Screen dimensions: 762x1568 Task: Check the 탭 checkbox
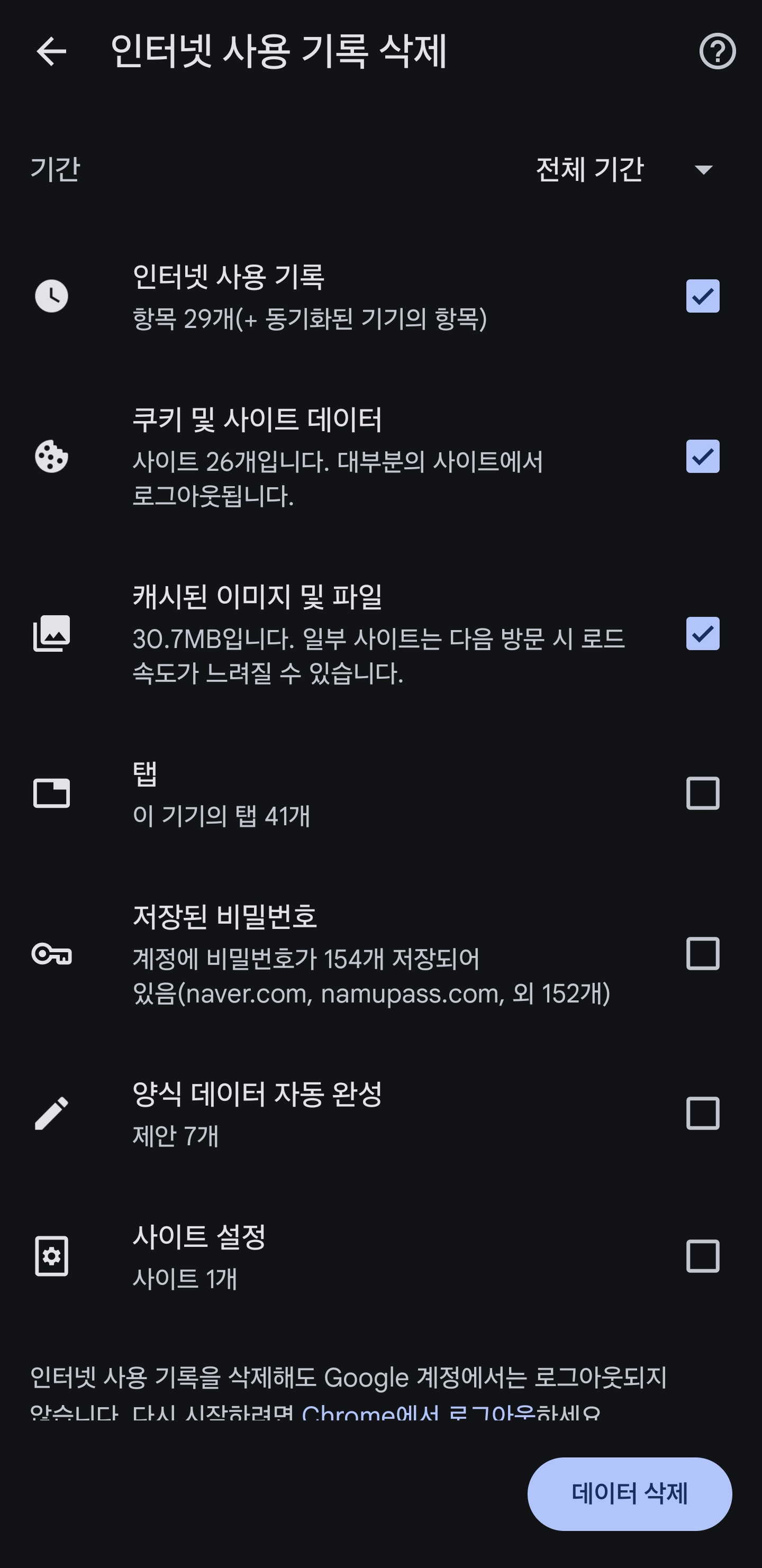click(x=702, y=793)
